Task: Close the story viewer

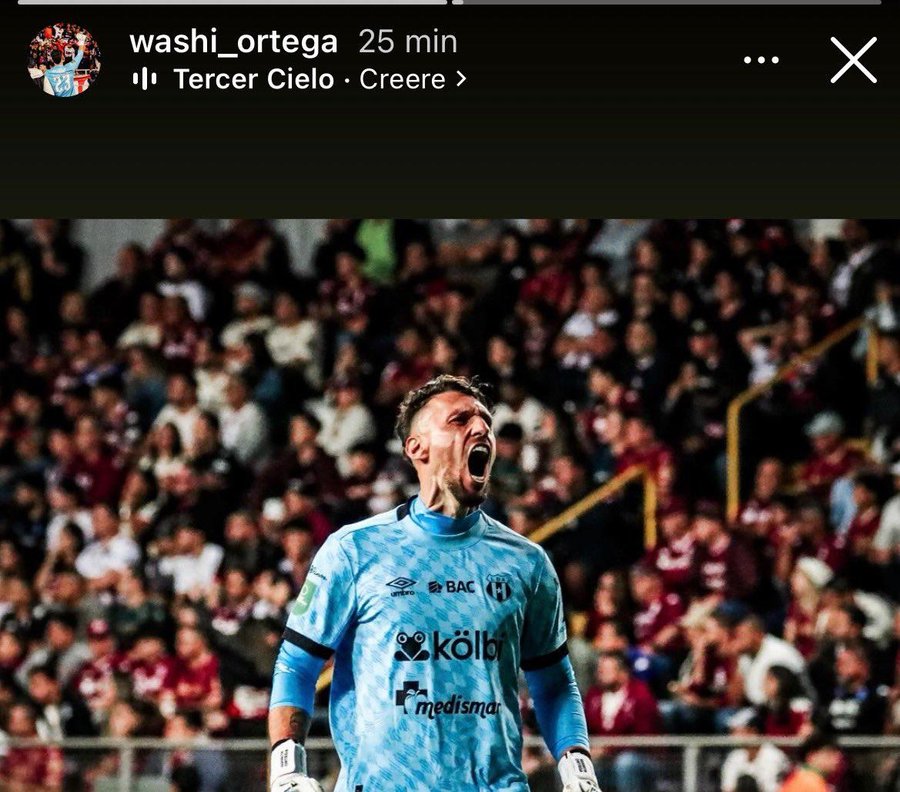Action: pos(853,60)
